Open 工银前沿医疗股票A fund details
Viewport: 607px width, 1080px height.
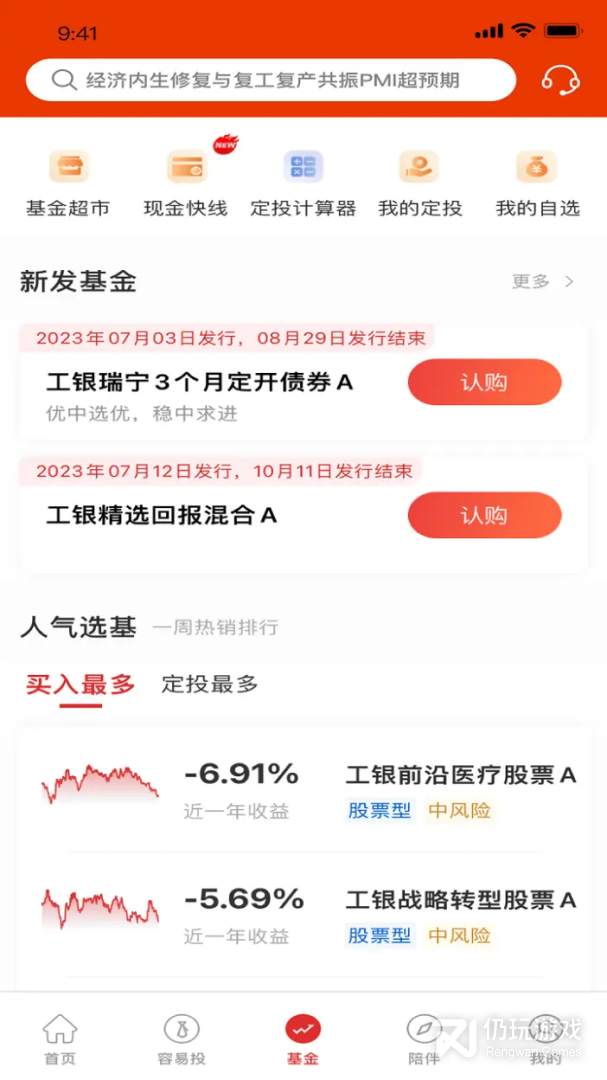(x=460, y=775)
